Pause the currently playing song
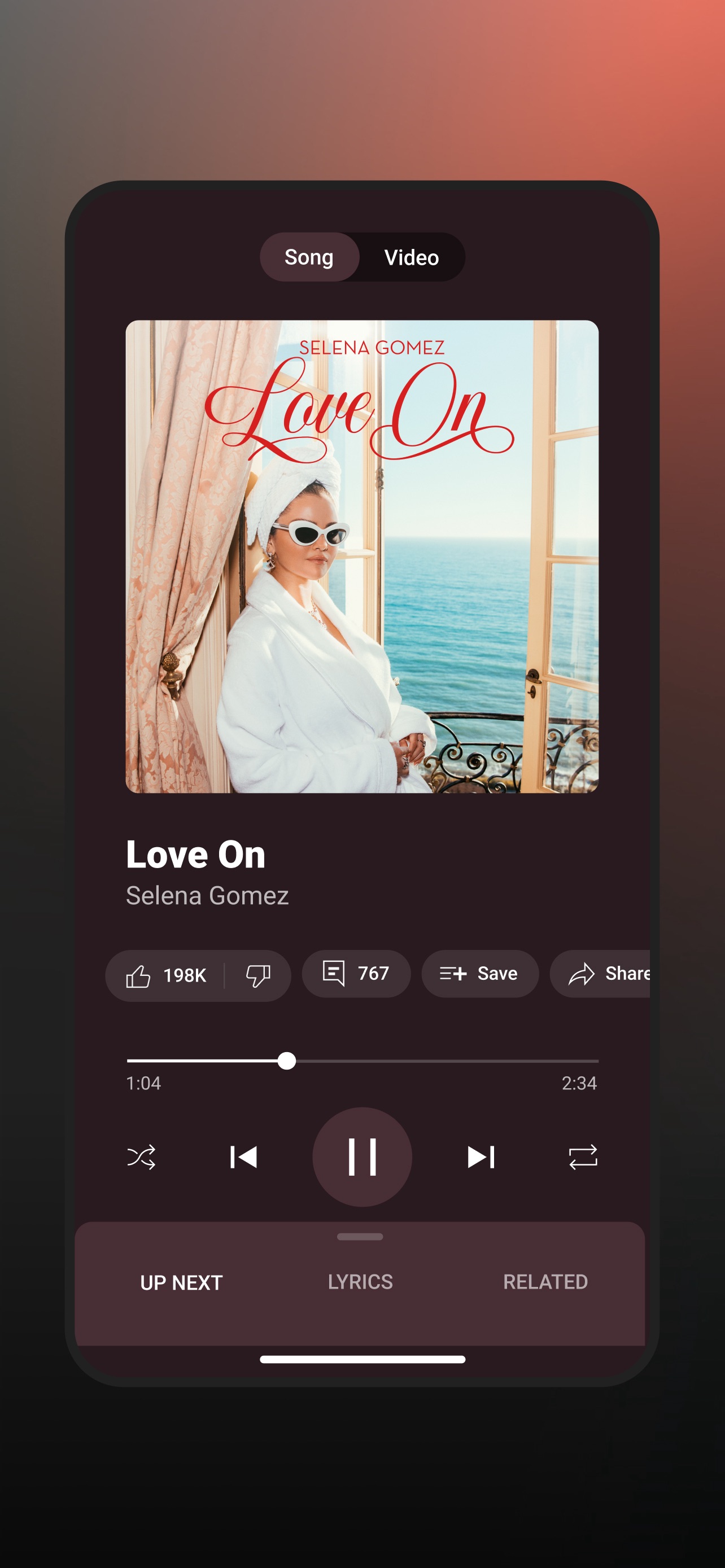 (x=361, y=1157)
